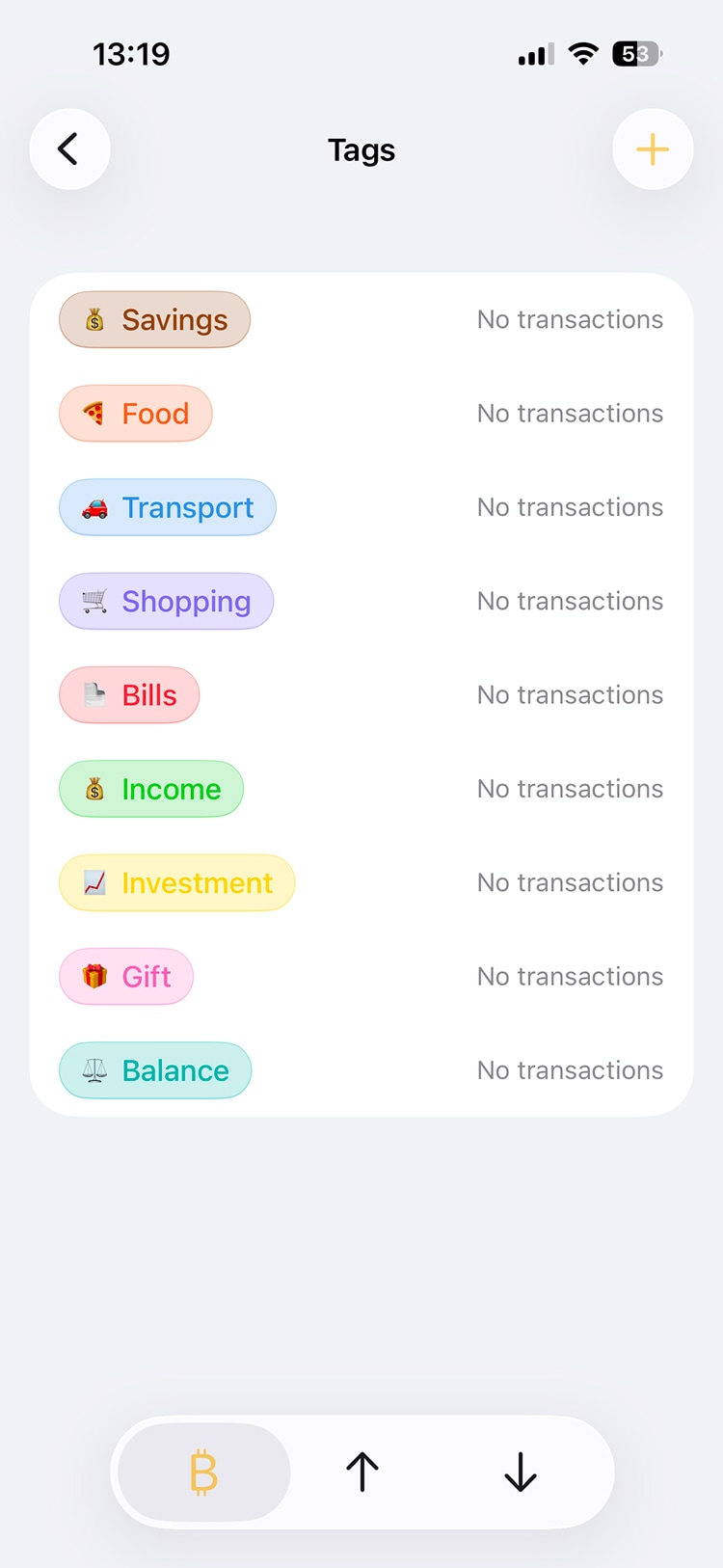Open the Transport tag
Image resolution: width=723 pixels, height=1568 pixels.
point(168,507)
